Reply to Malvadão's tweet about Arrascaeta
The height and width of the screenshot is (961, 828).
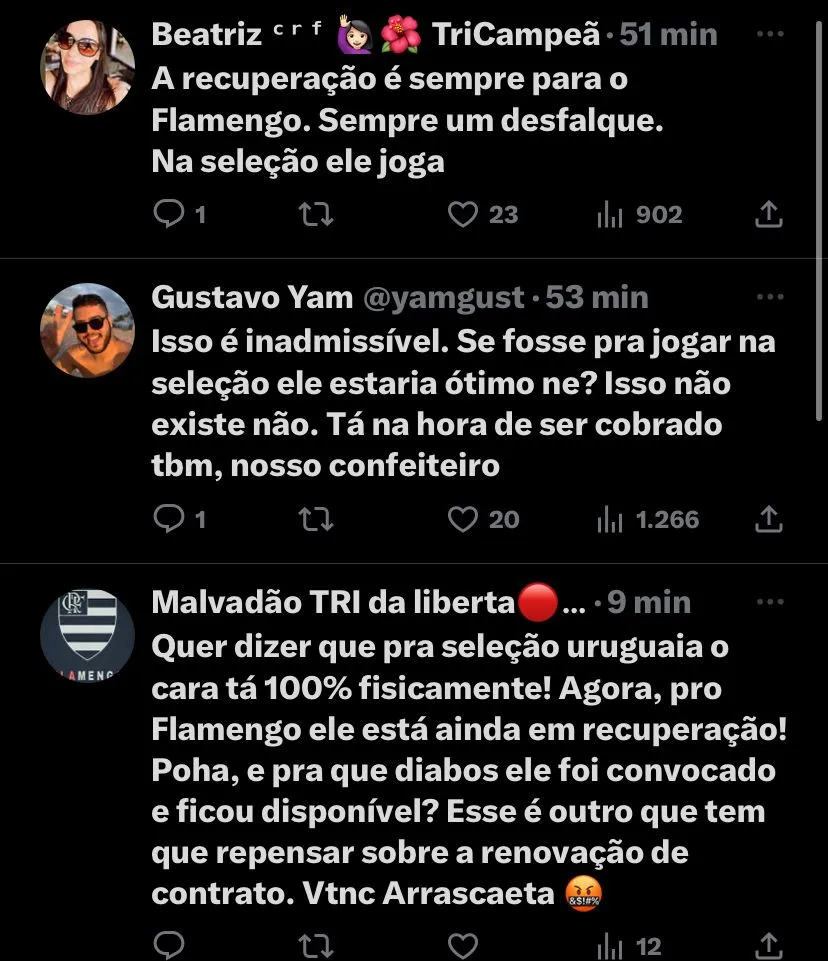tap(170, 945)
